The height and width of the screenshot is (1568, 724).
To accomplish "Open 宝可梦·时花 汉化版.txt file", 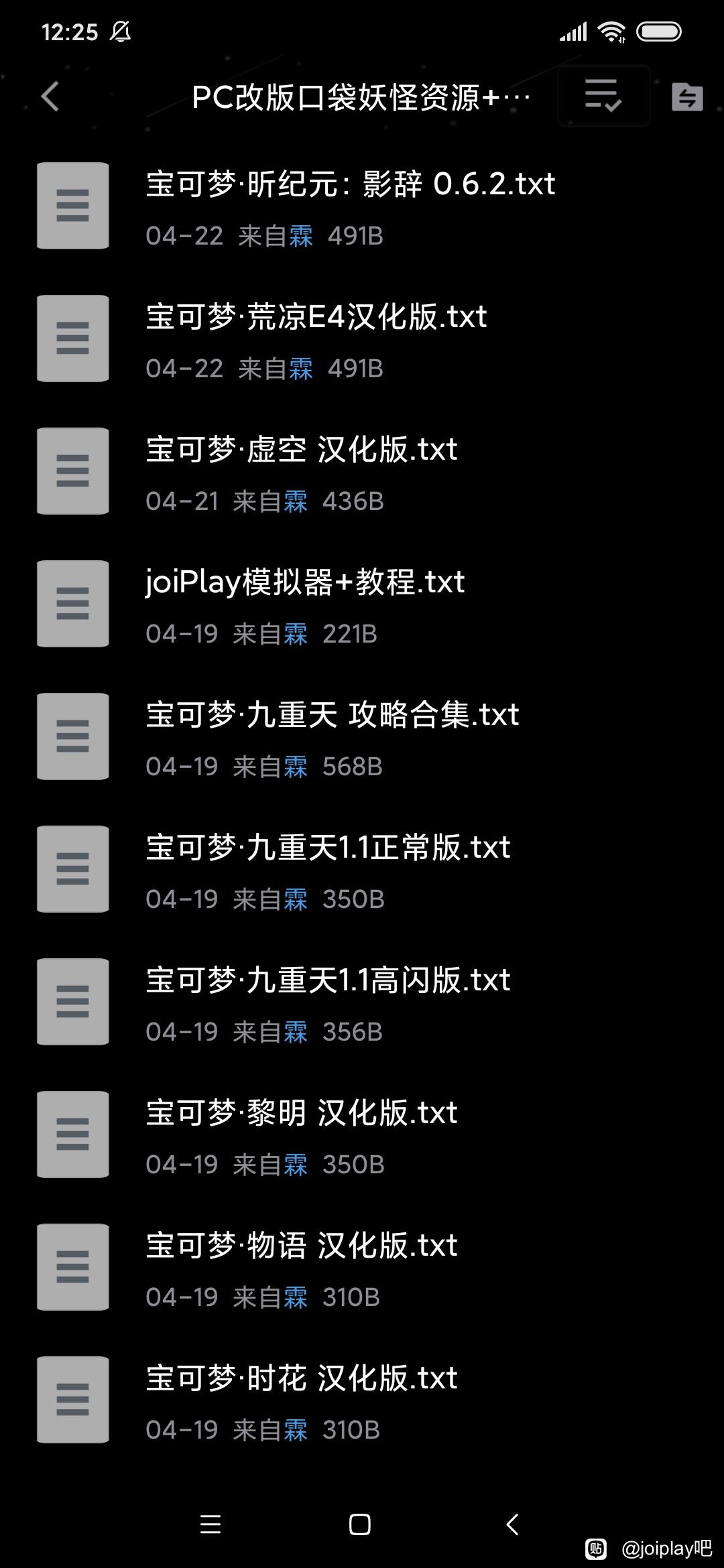I will click(362, 1400).
